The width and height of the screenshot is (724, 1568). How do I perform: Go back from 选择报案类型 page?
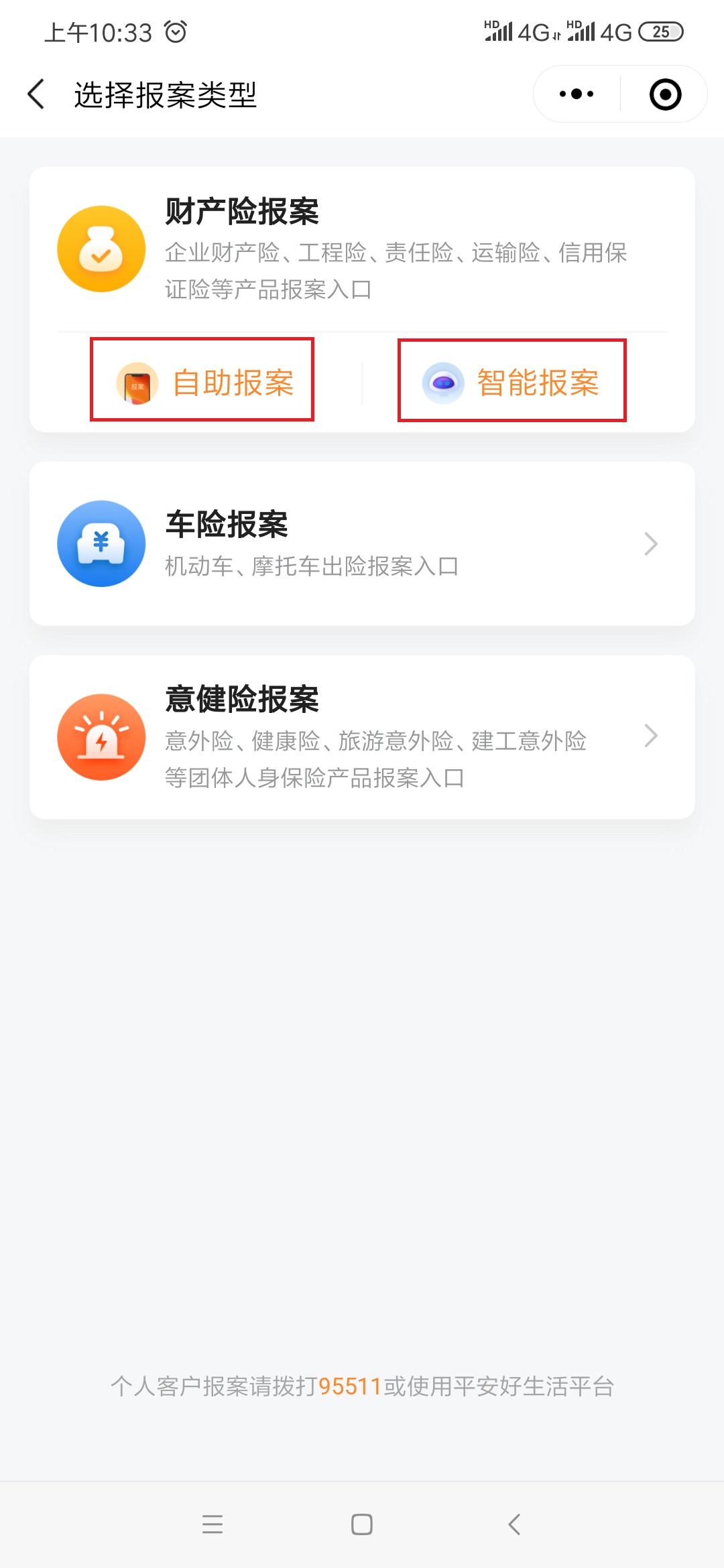click(36, 94)
